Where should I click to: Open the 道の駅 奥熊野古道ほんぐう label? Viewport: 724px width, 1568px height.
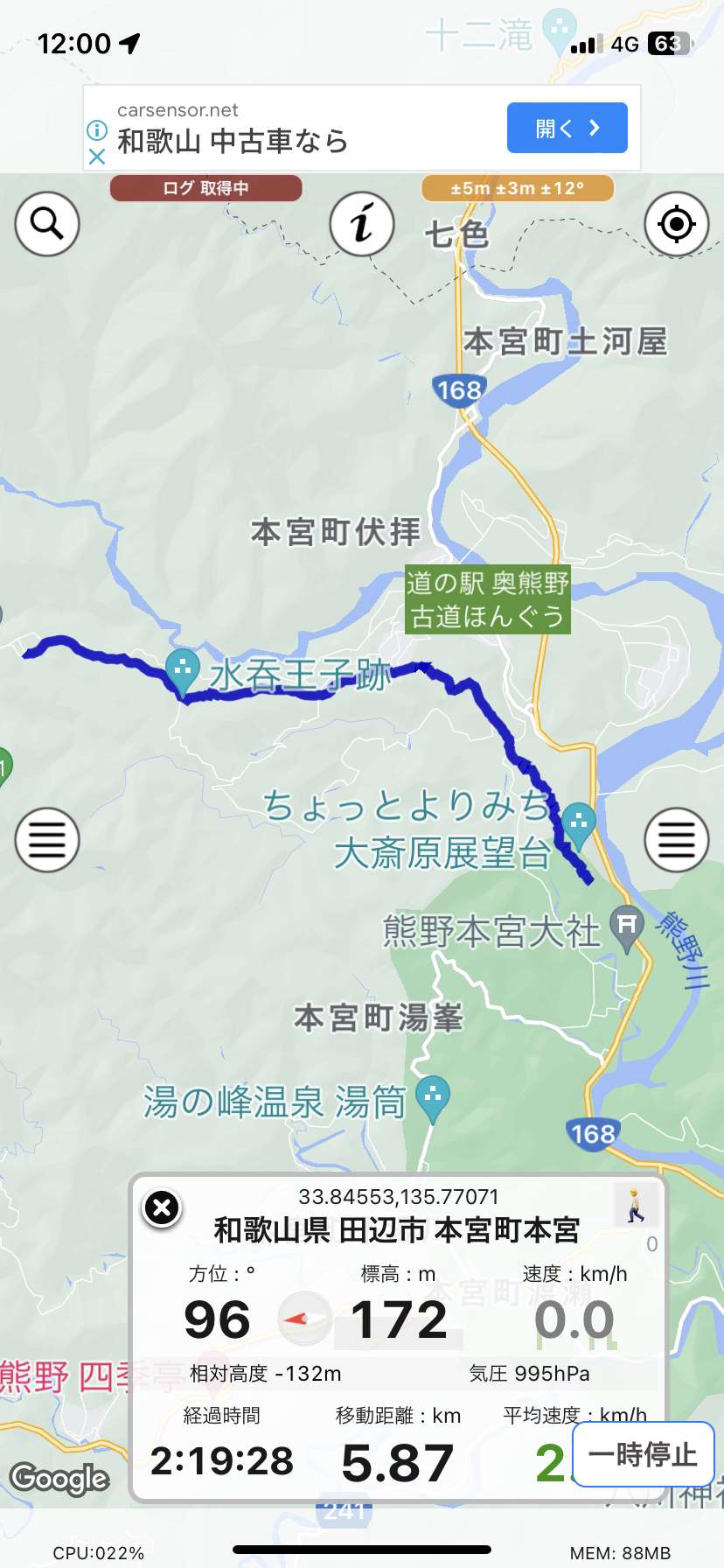pos(488,600)
